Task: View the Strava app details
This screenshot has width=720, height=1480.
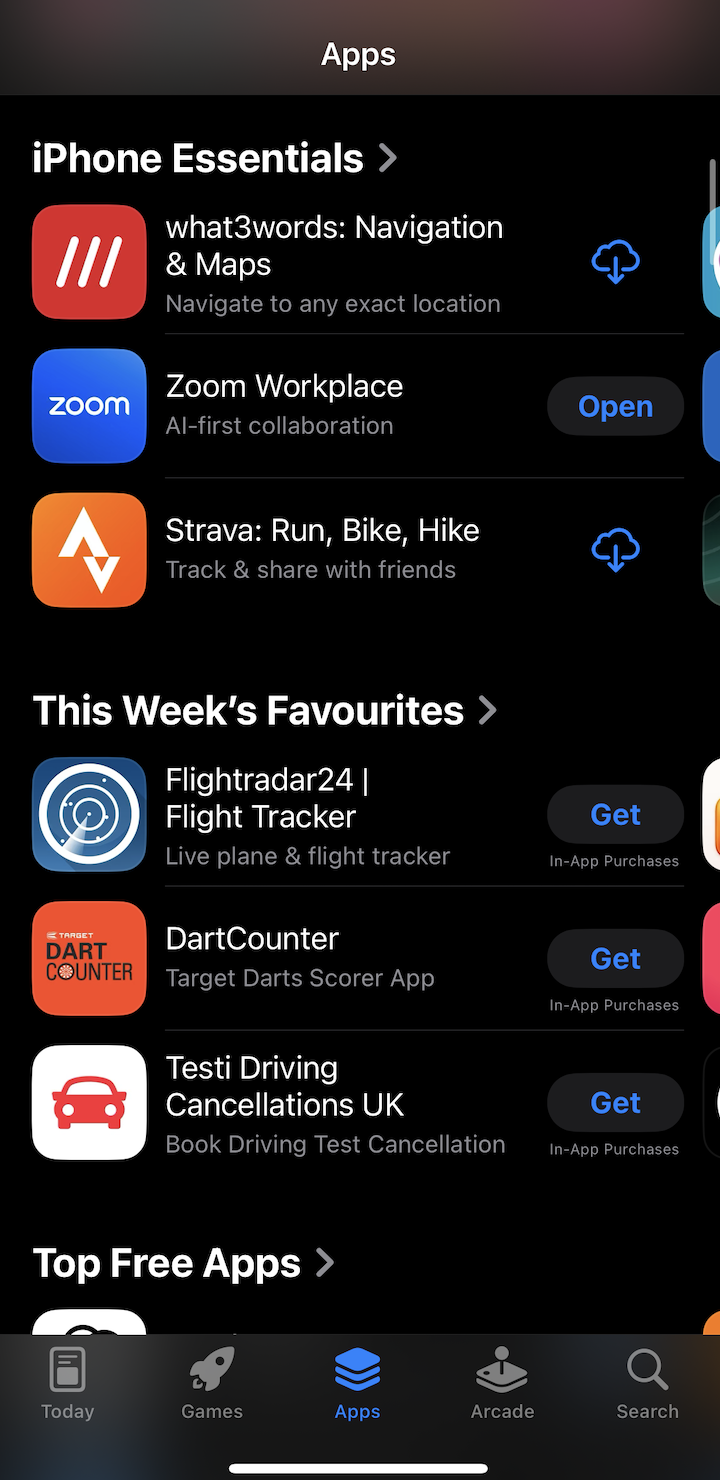Action: click(x=321, y=549)
